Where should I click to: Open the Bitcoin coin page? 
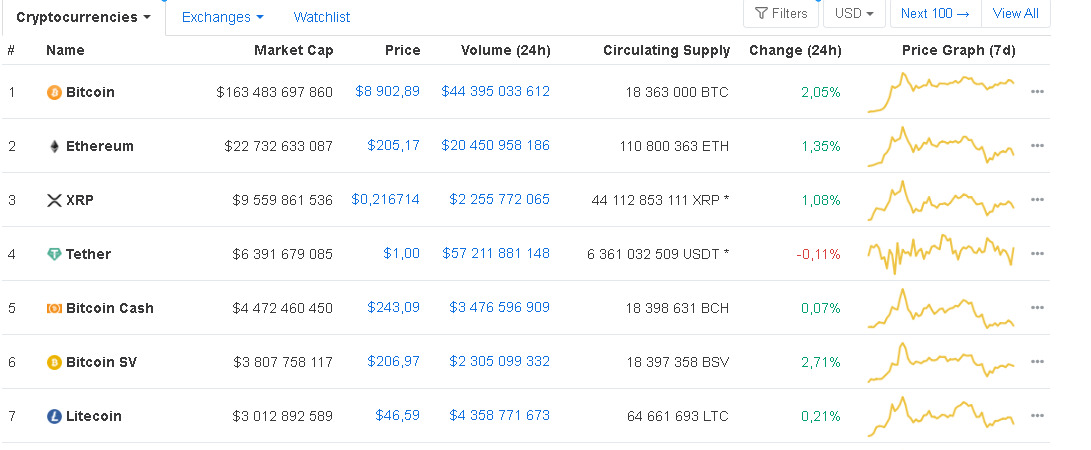(x=90, y=92)
